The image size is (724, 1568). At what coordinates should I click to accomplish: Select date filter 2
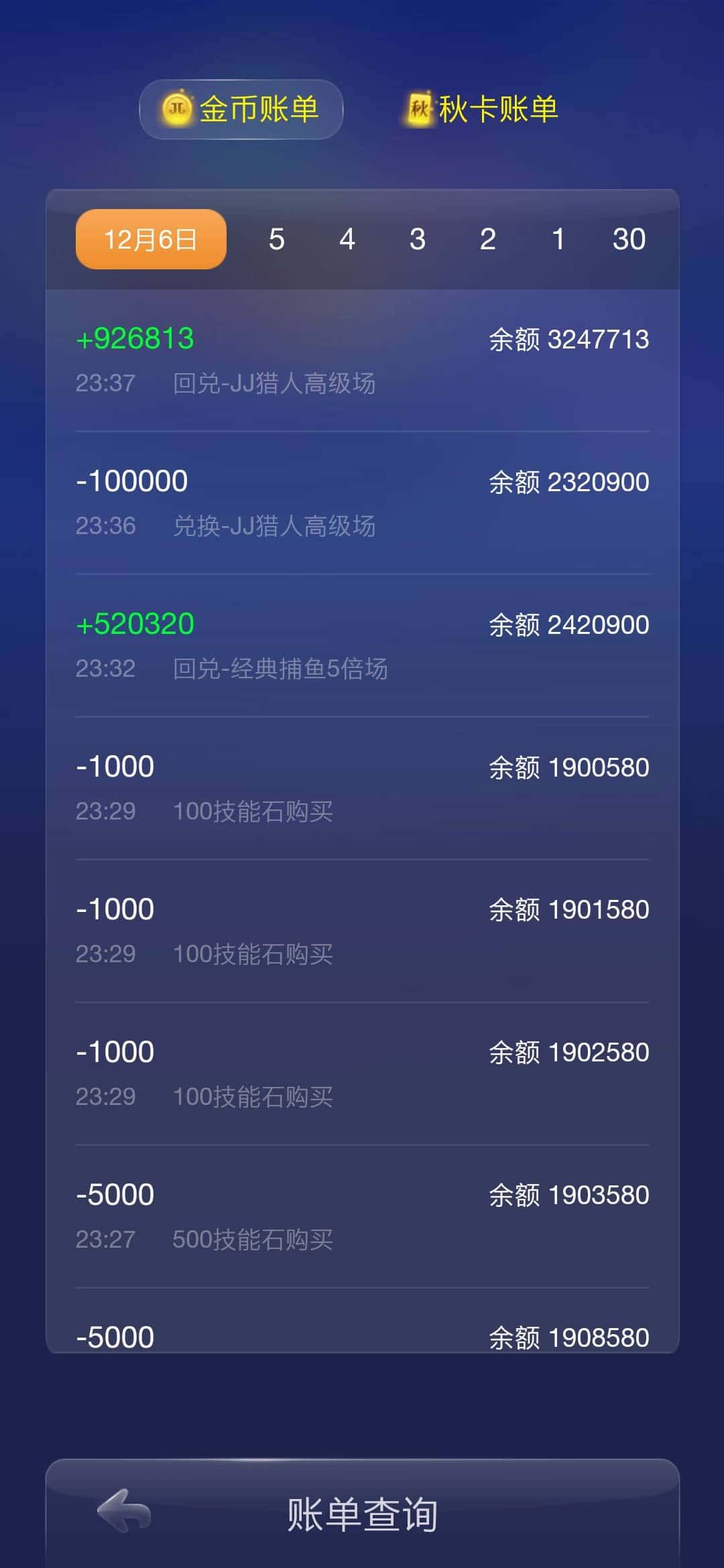pyautogui.click(x=488, y=239)
